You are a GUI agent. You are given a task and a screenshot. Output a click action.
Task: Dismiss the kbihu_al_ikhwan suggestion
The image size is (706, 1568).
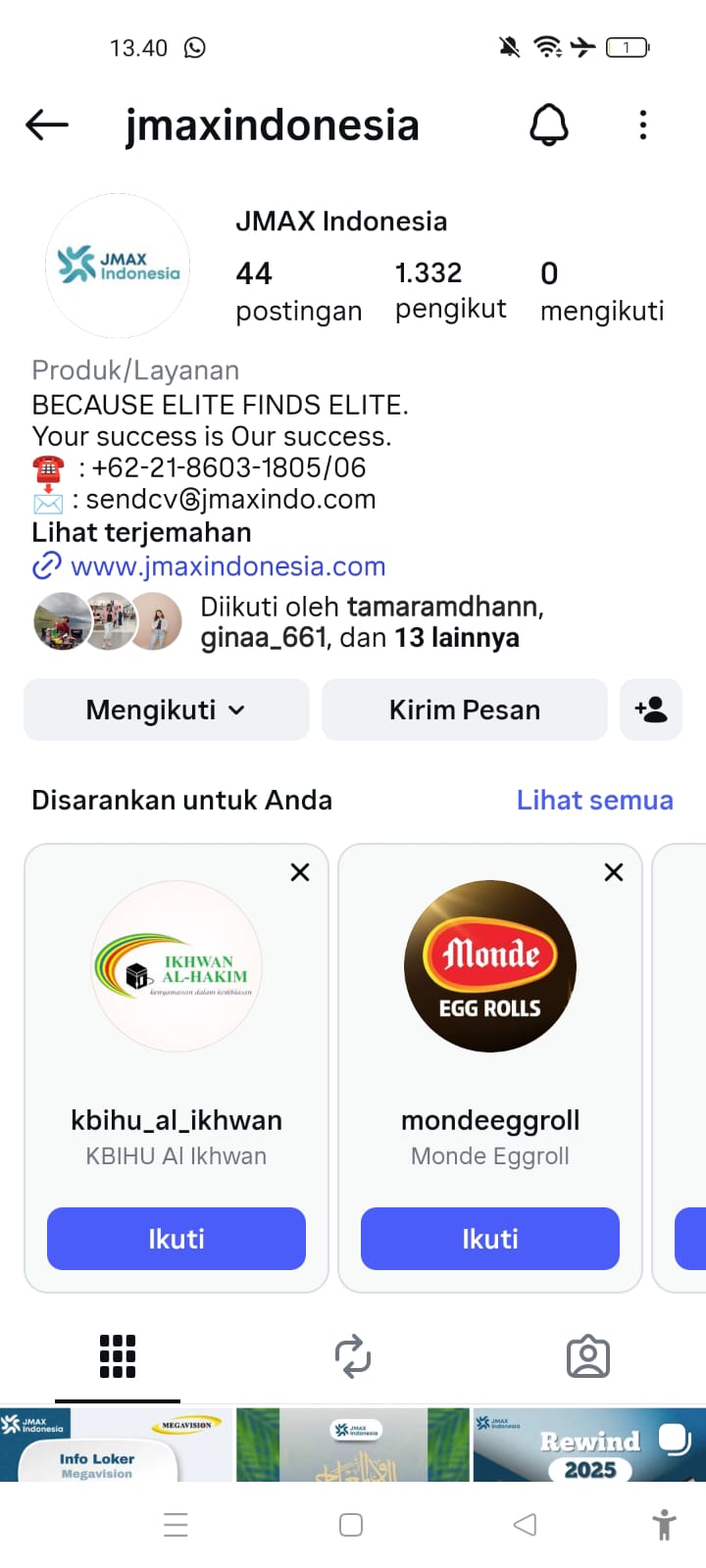300,872
